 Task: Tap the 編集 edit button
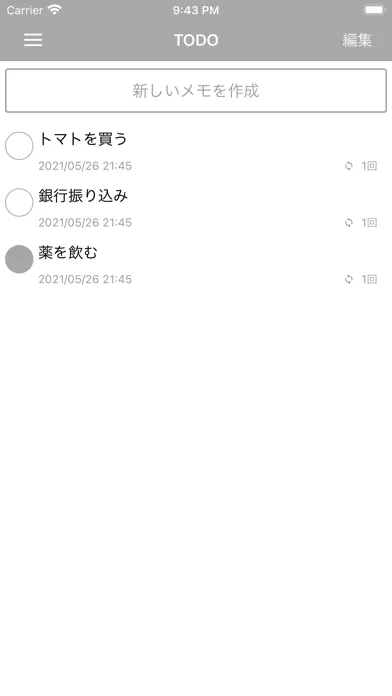tap(357, 40)
